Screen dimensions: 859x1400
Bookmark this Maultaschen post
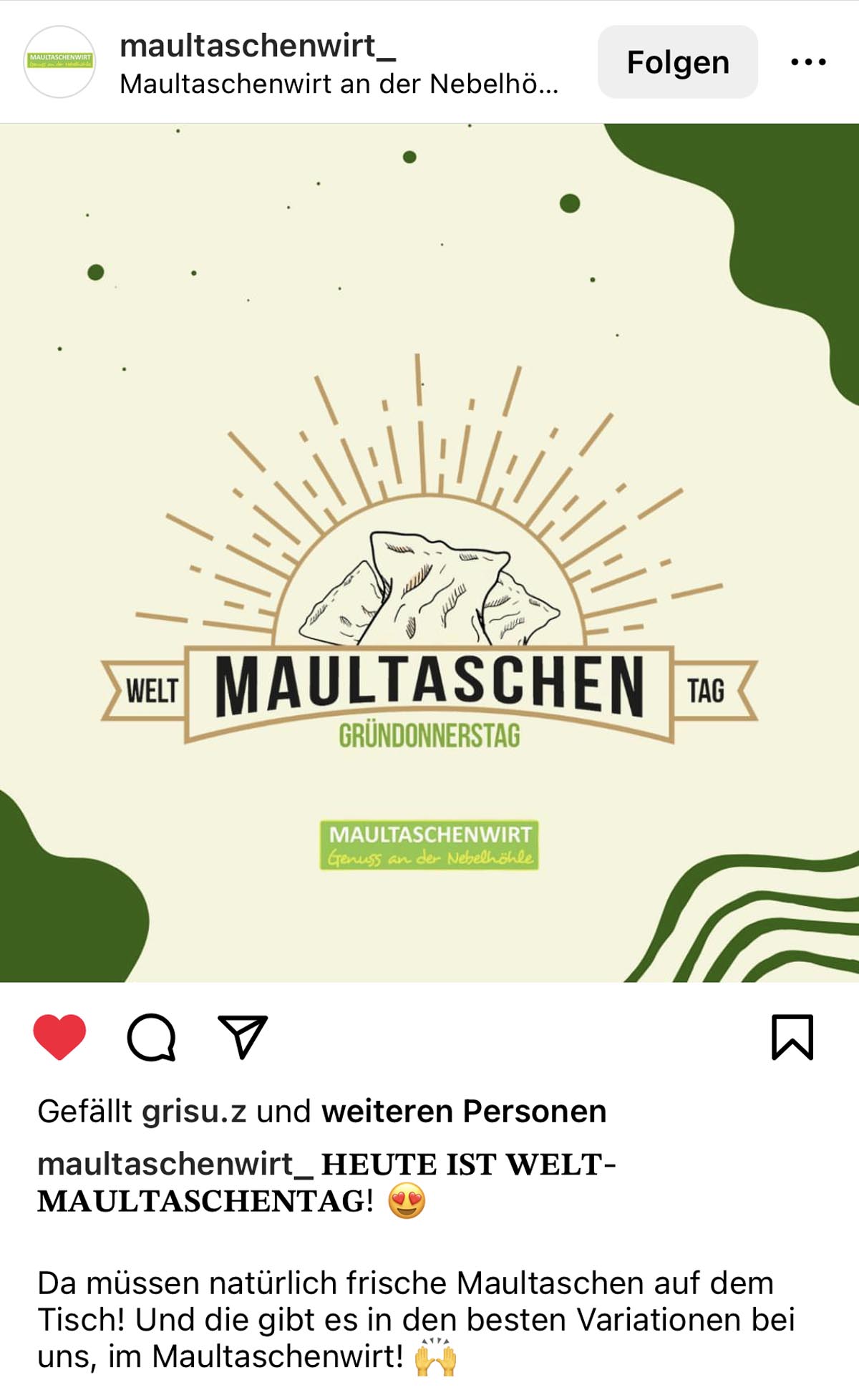coord(792,1036)
